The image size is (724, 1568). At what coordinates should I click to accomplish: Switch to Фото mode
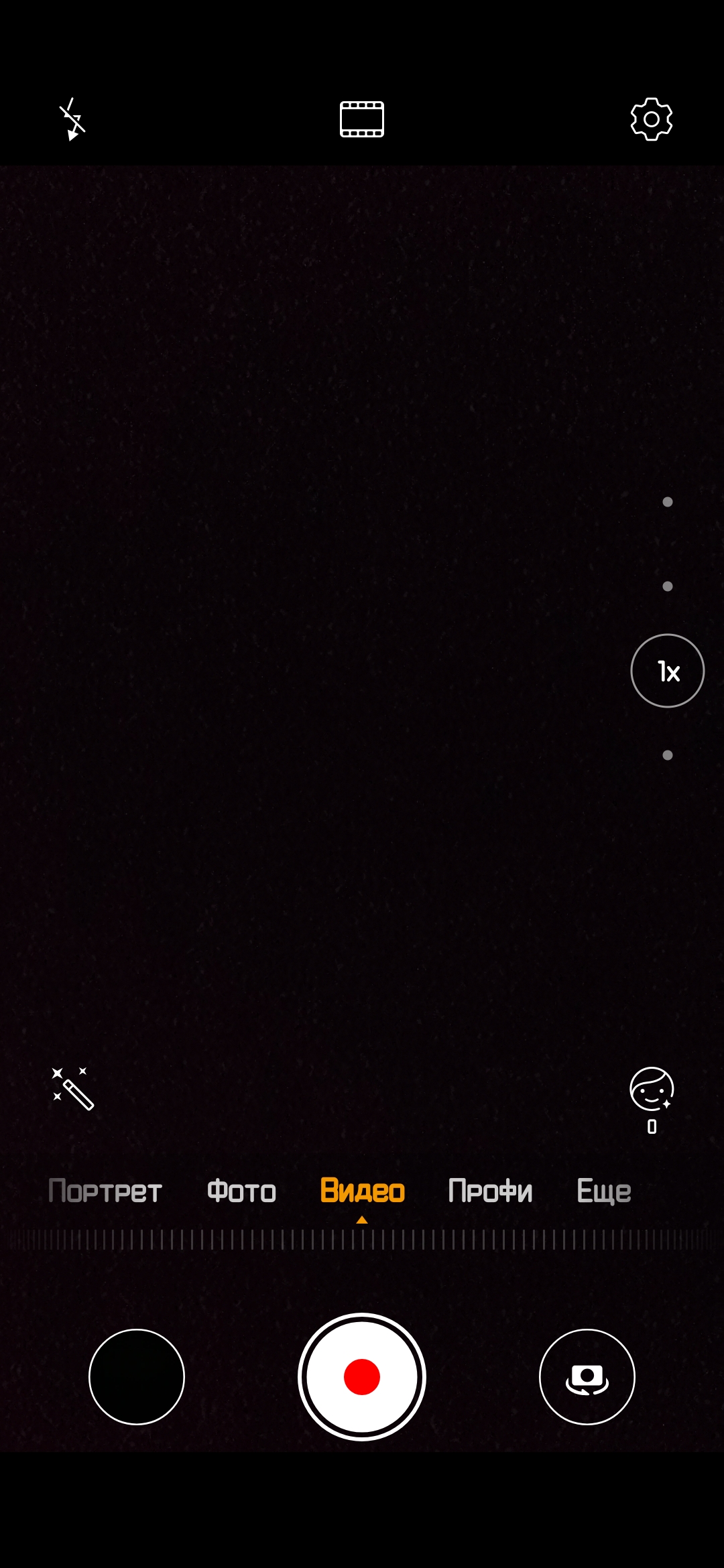click(241, 1191)
